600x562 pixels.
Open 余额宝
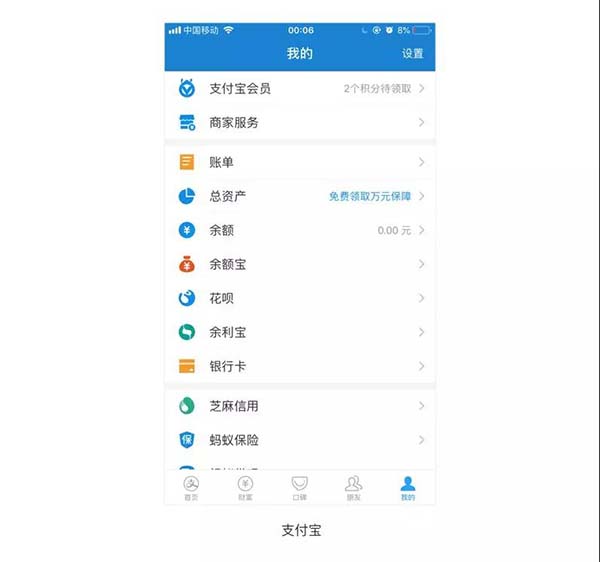click(x=300, y=264)
